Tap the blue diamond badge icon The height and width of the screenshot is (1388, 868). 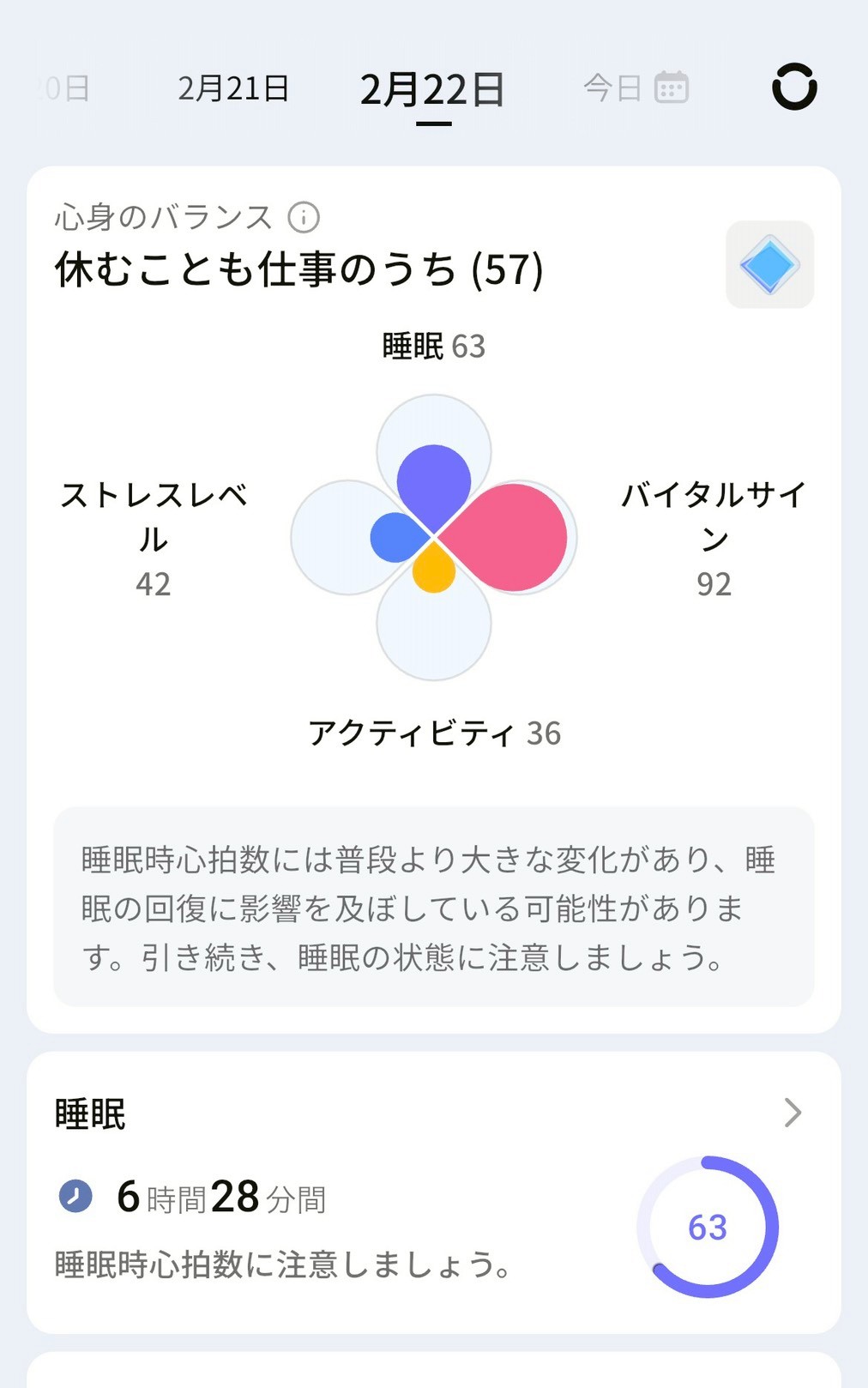tap(769, 265)
